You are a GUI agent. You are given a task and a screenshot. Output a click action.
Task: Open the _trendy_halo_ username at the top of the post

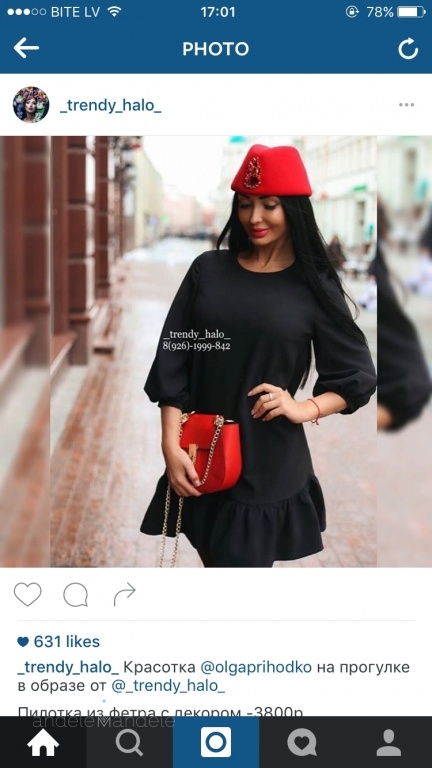(x=111, y=105)
